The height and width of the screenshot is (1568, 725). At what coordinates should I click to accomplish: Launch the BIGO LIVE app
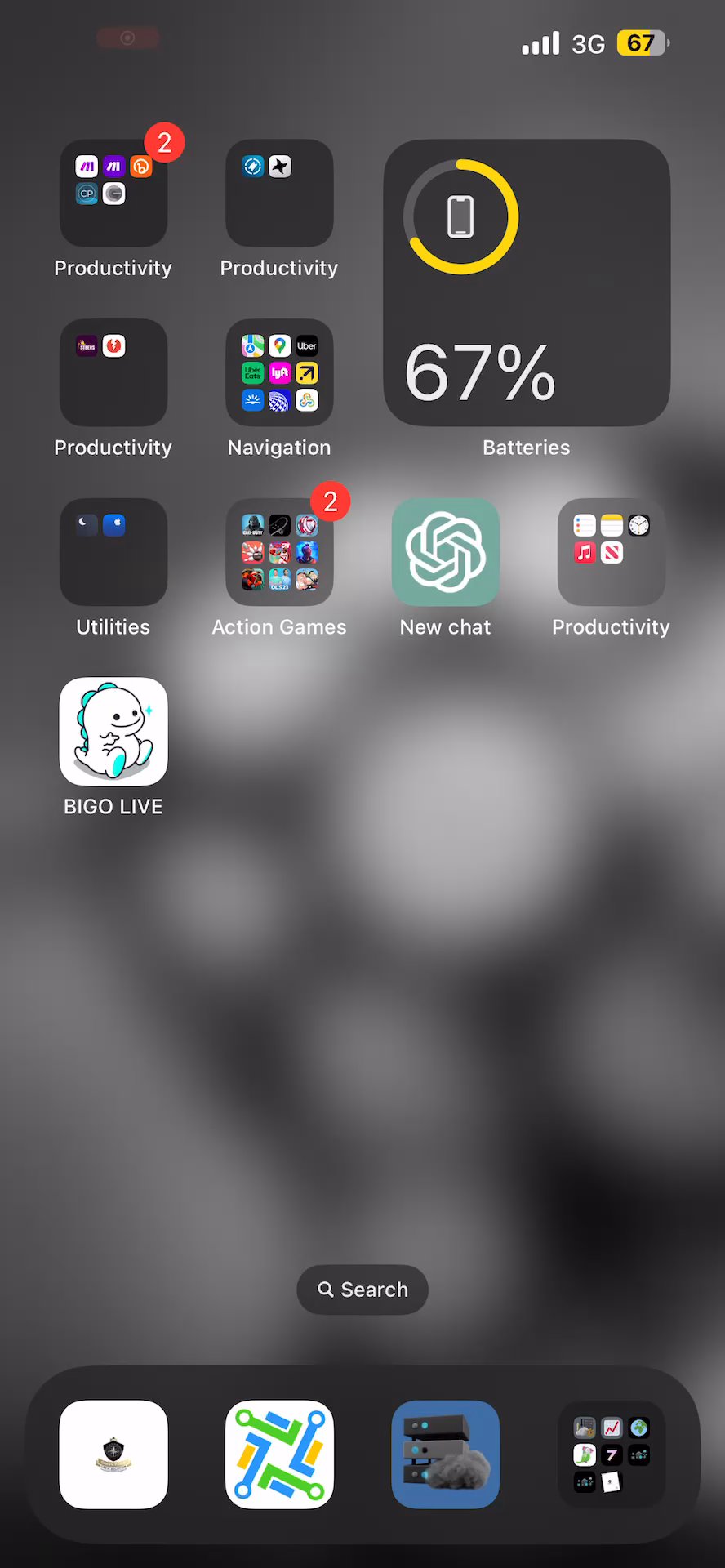[x=113, y=732]
